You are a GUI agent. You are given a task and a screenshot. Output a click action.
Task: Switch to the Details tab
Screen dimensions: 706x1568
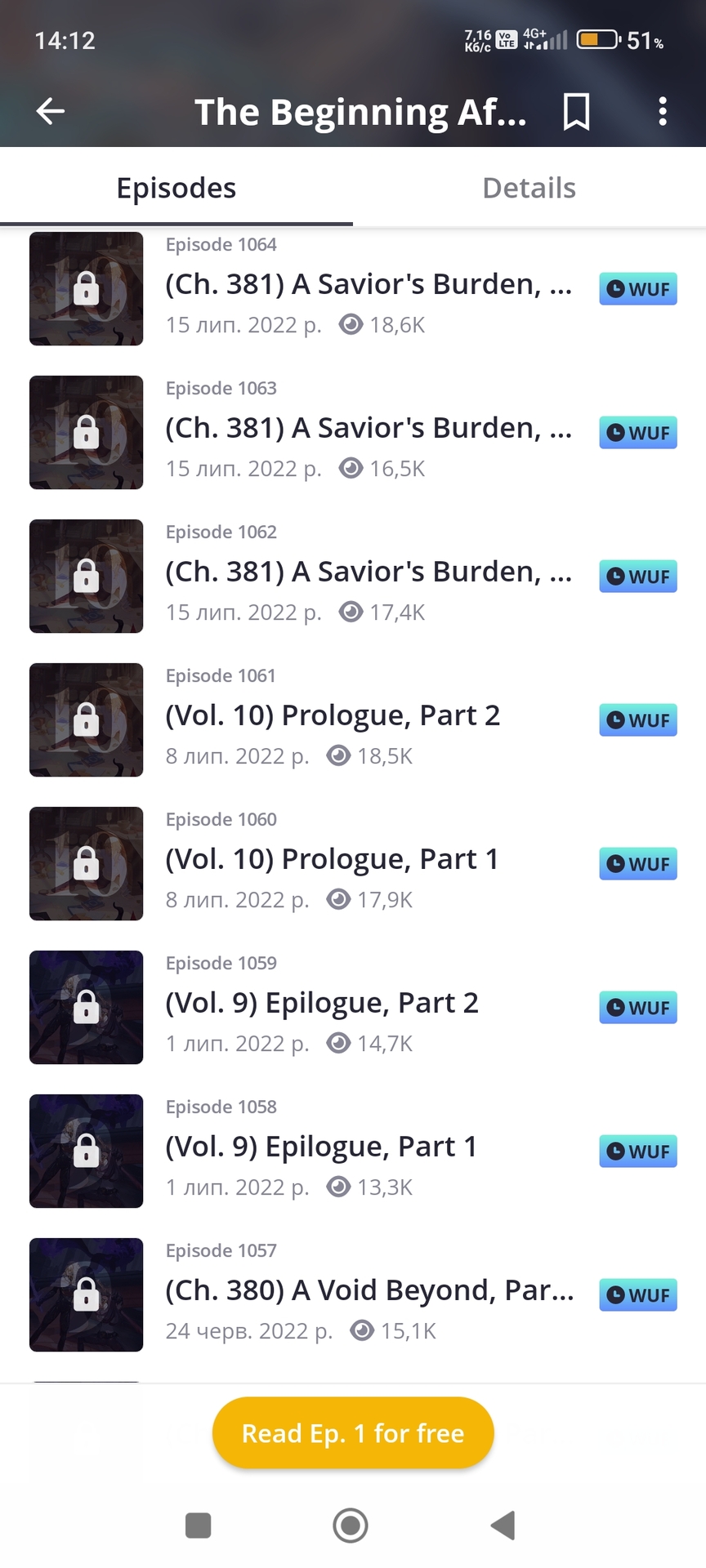(529, 188)
